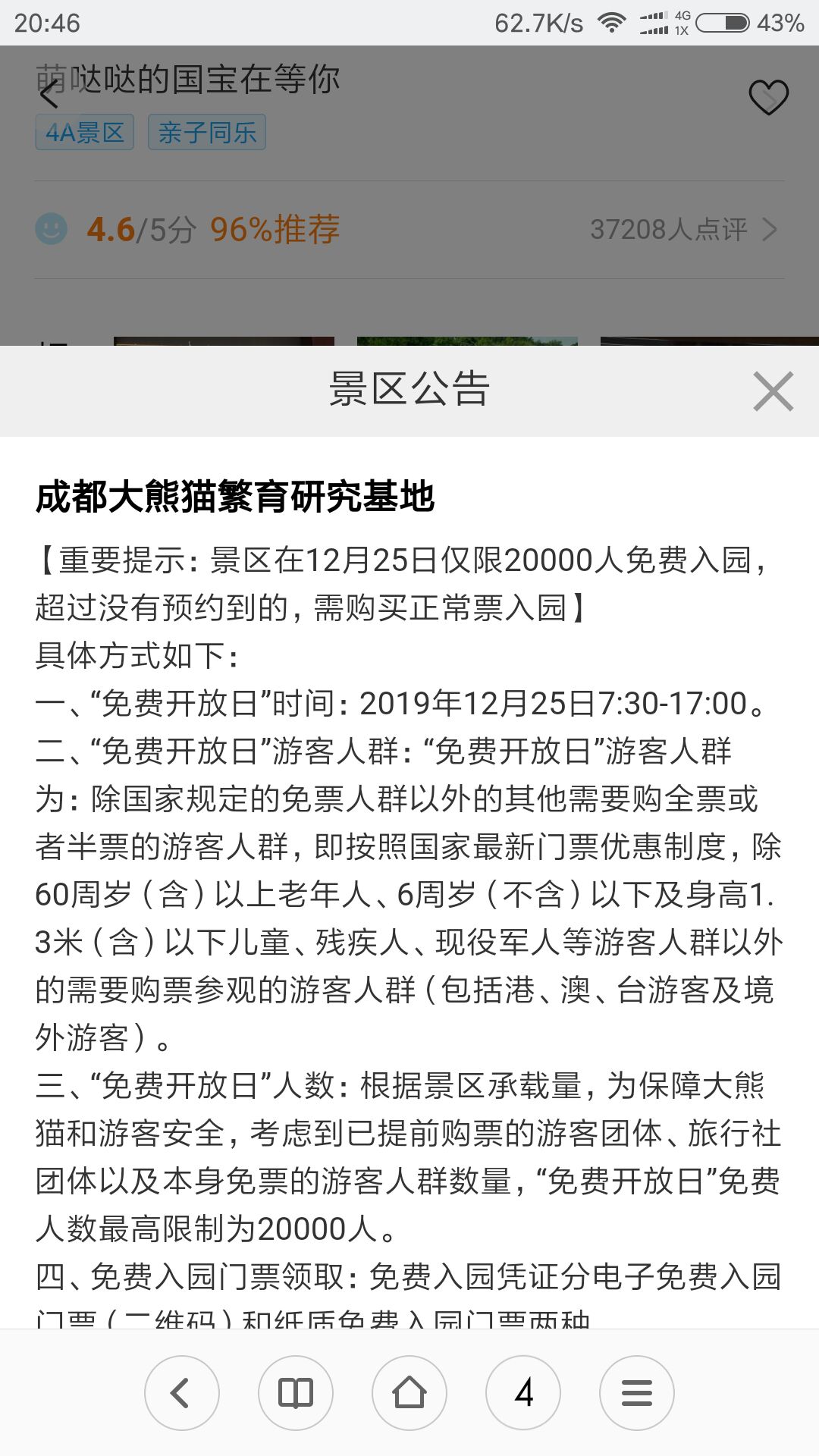Open the browser hamburger menu
This screenshot has width=819, height=1456.
(x=637, y=1392)
